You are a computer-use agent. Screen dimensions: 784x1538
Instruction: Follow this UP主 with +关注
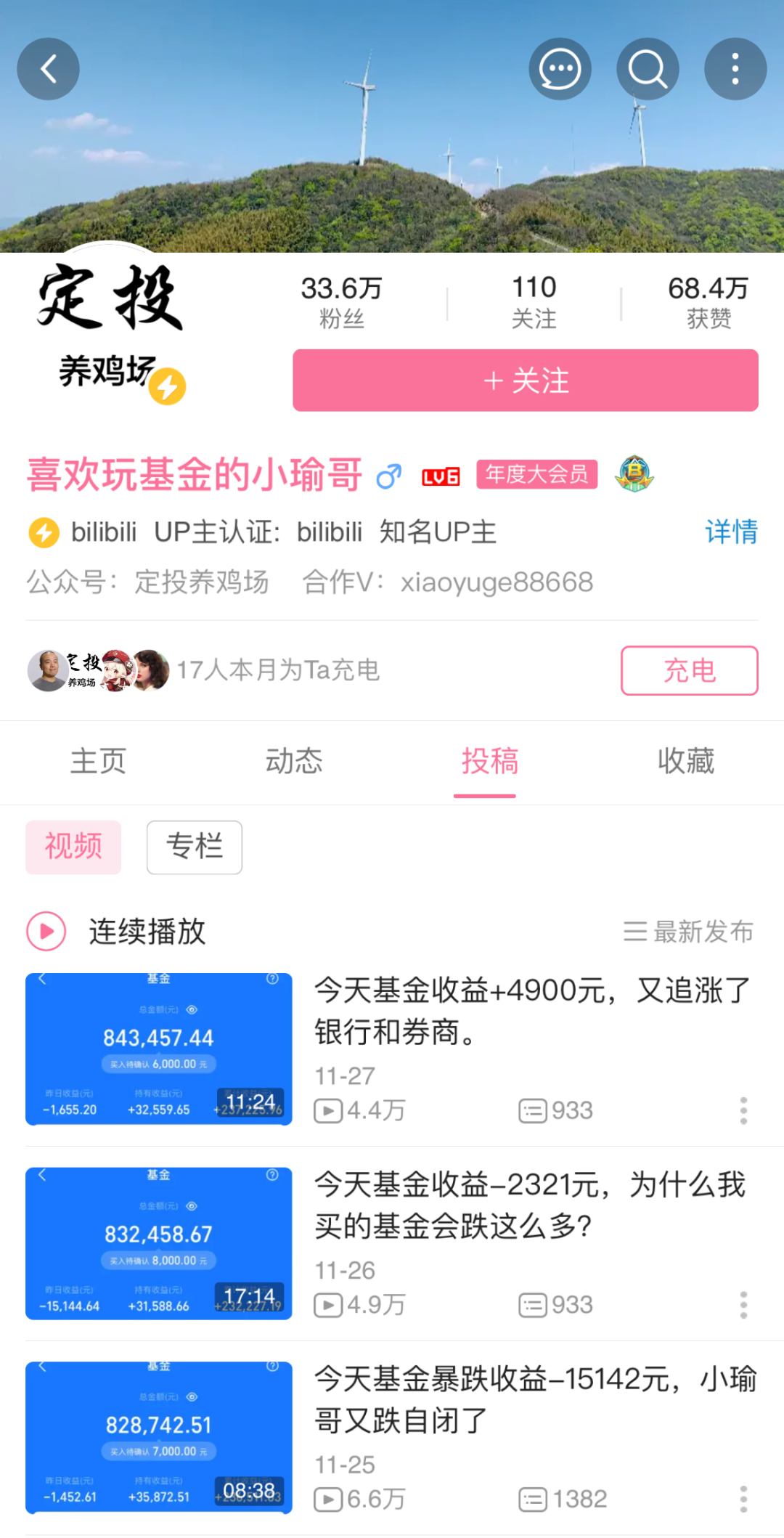pyautogui.click(x=525, y=381)
